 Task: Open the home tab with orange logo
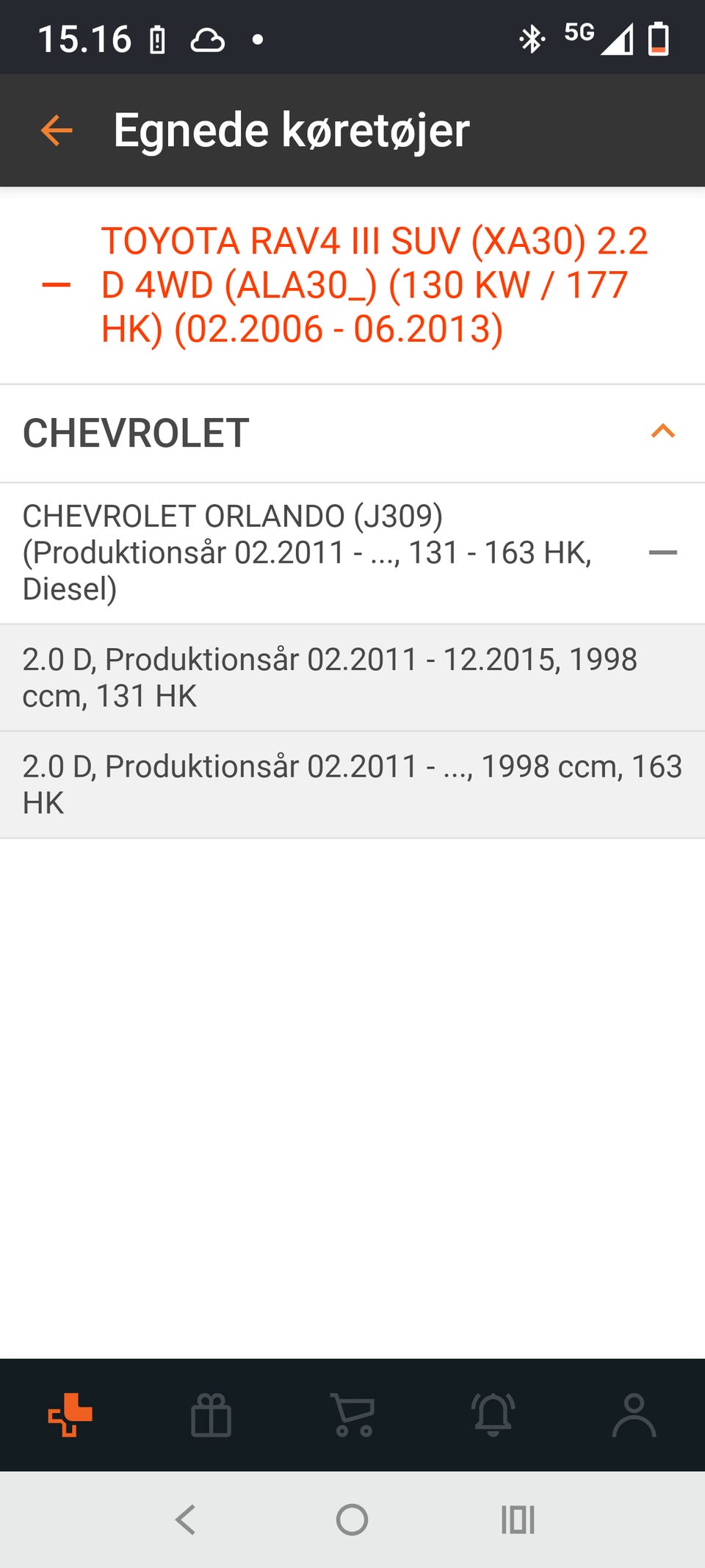coord(70,1414)
